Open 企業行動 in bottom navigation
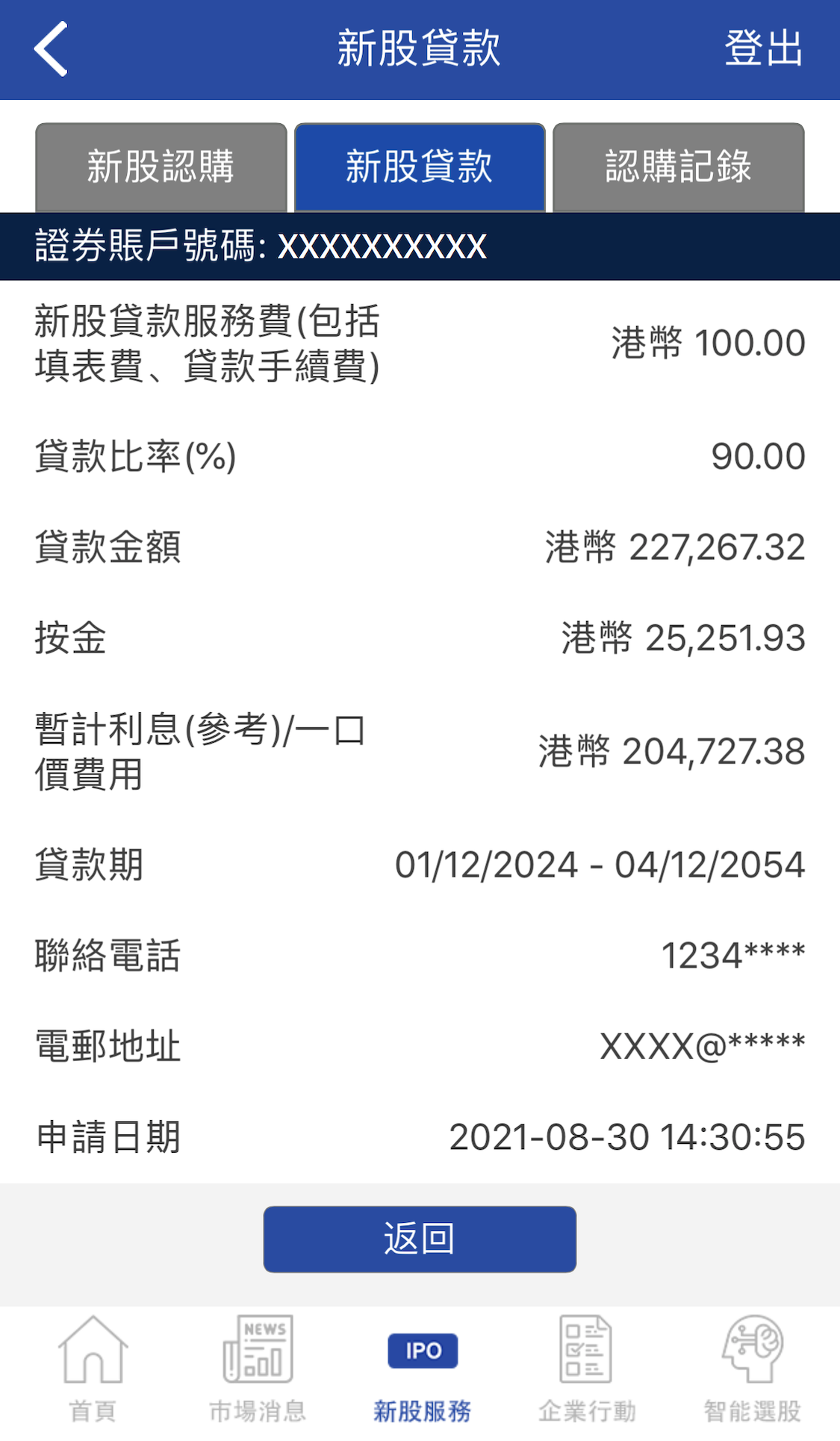 click(x=587, y=1369)
